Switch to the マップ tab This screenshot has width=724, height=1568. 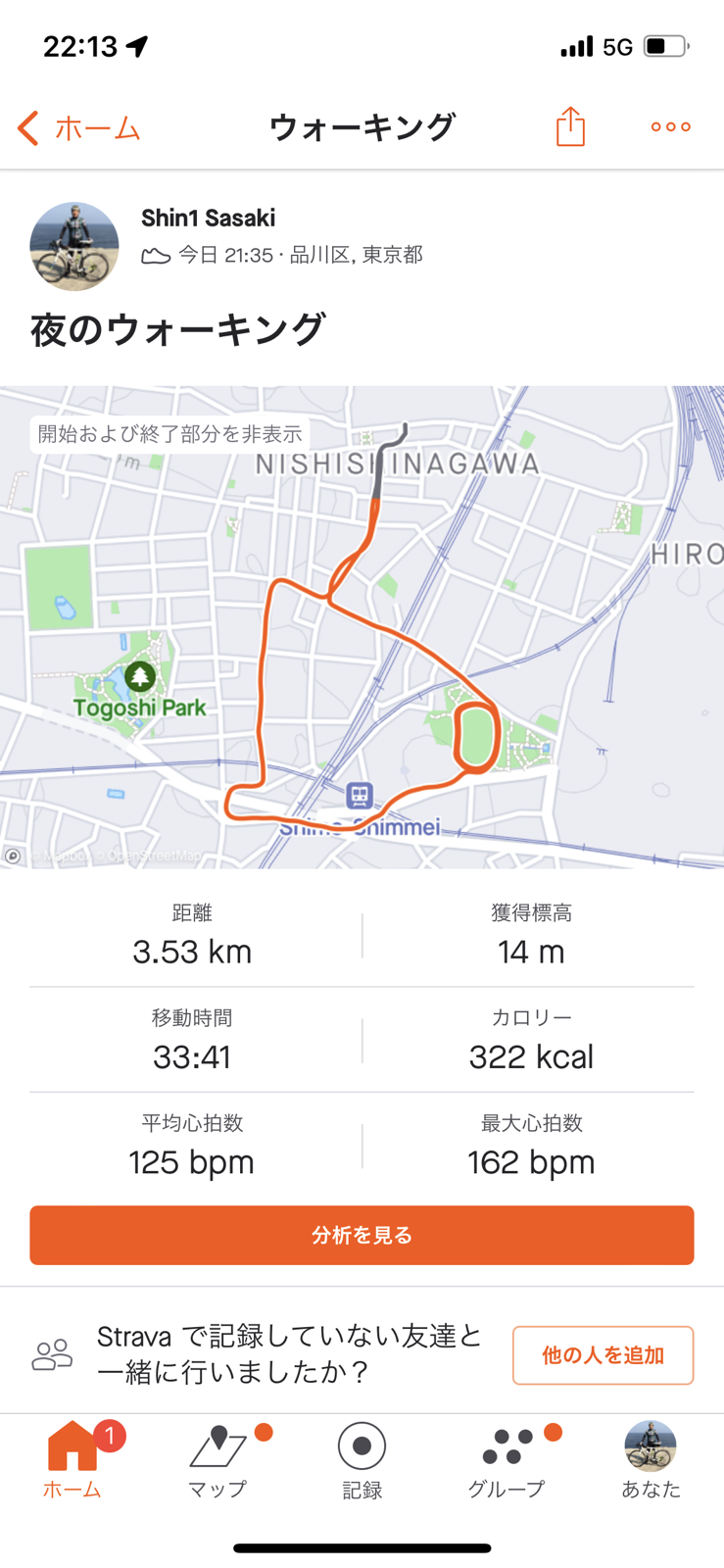217,1460
